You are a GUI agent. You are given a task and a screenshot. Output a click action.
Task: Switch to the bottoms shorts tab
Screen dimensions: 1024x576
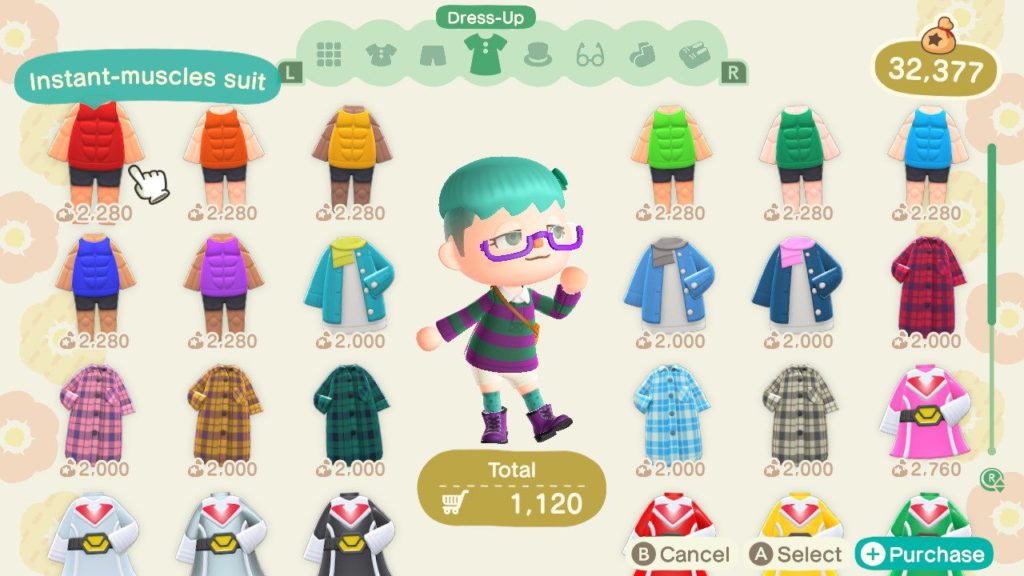pos(432,54)
